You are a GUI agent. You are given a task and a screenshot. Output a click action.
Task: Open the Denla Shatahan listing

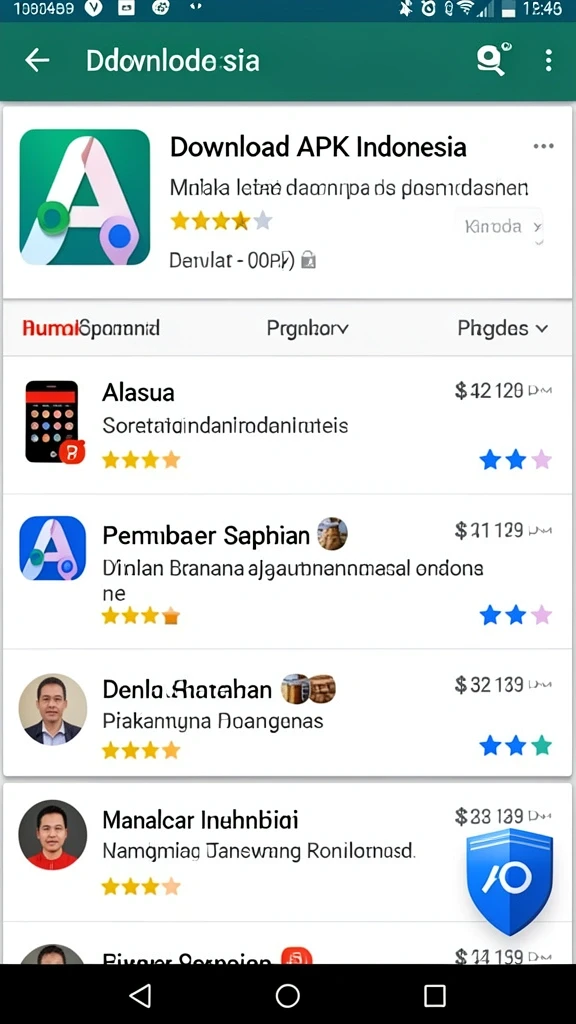tap(287, 712)
